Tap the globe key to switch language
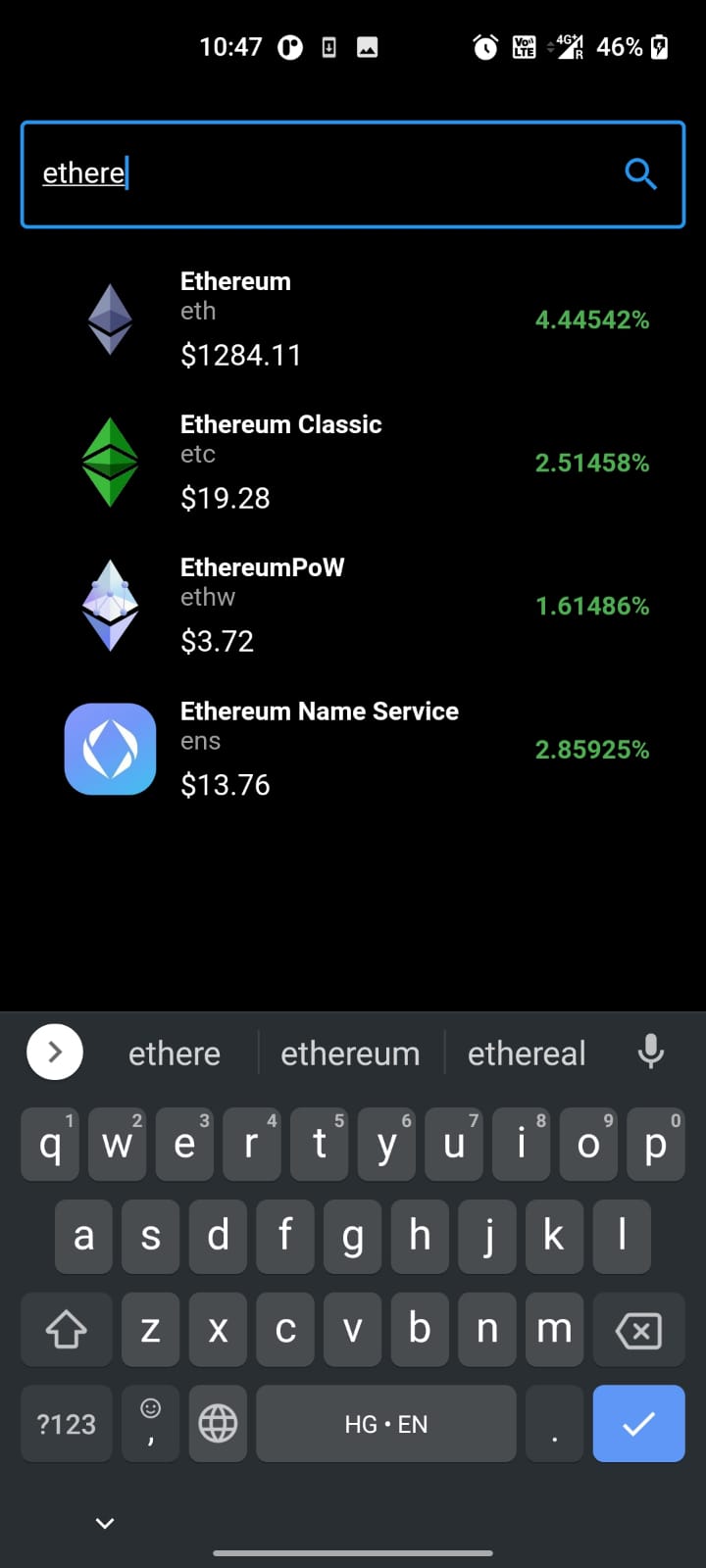706x1568 pixels. click(218, 1423)
